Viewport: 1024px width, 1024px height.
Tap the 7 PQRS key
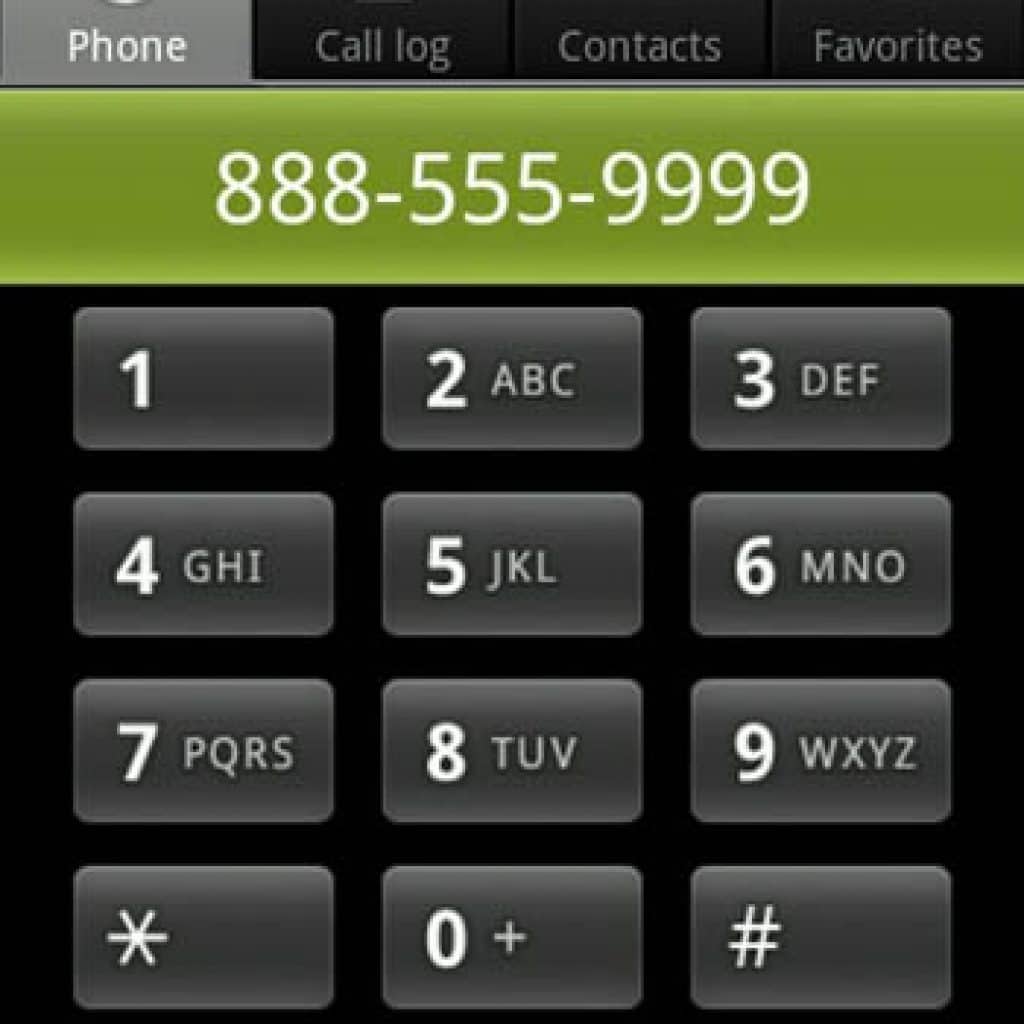pyautogui.click(x=203, y=750)
